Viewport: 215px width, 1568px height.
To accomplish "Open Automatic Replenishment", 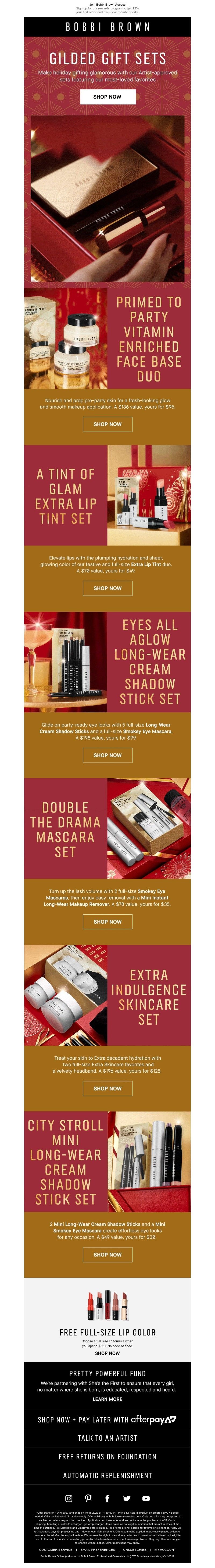I will pos(107,1475).
